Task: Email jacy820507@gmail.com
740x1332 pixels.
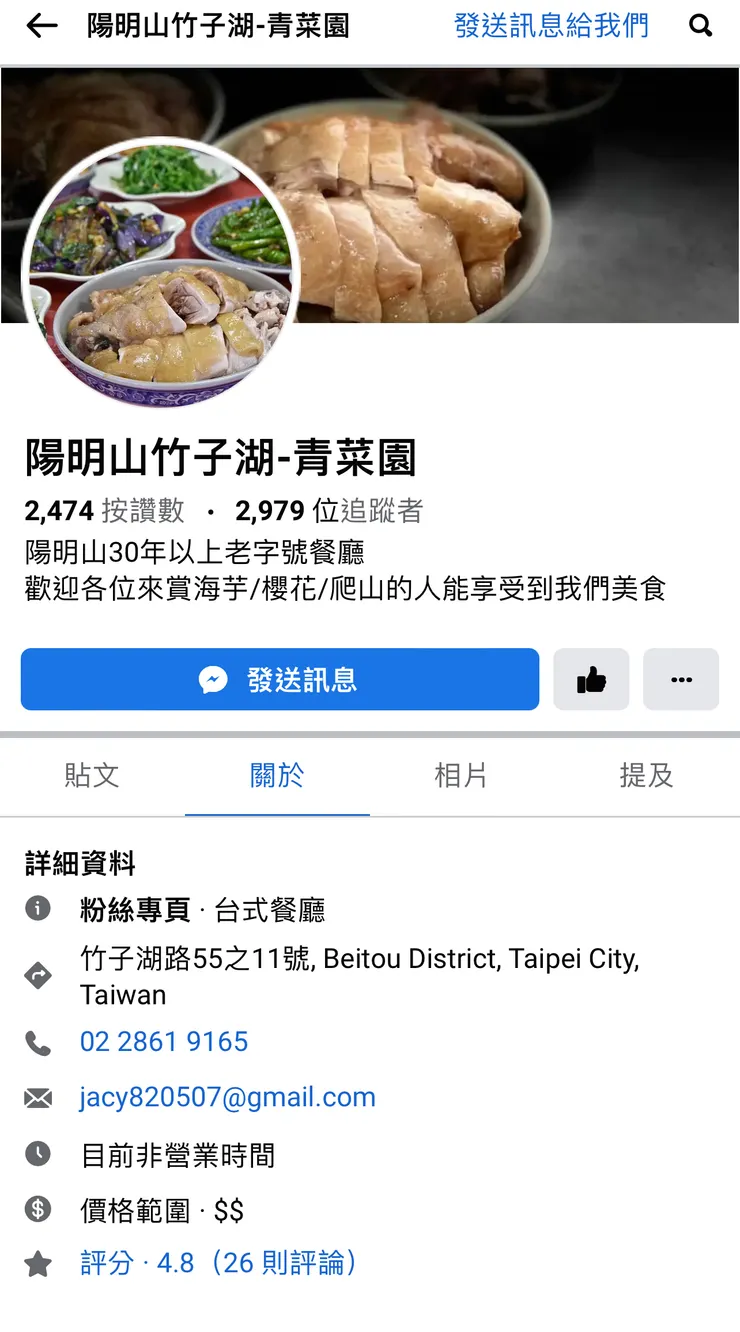Action: tap(228, 1097)
